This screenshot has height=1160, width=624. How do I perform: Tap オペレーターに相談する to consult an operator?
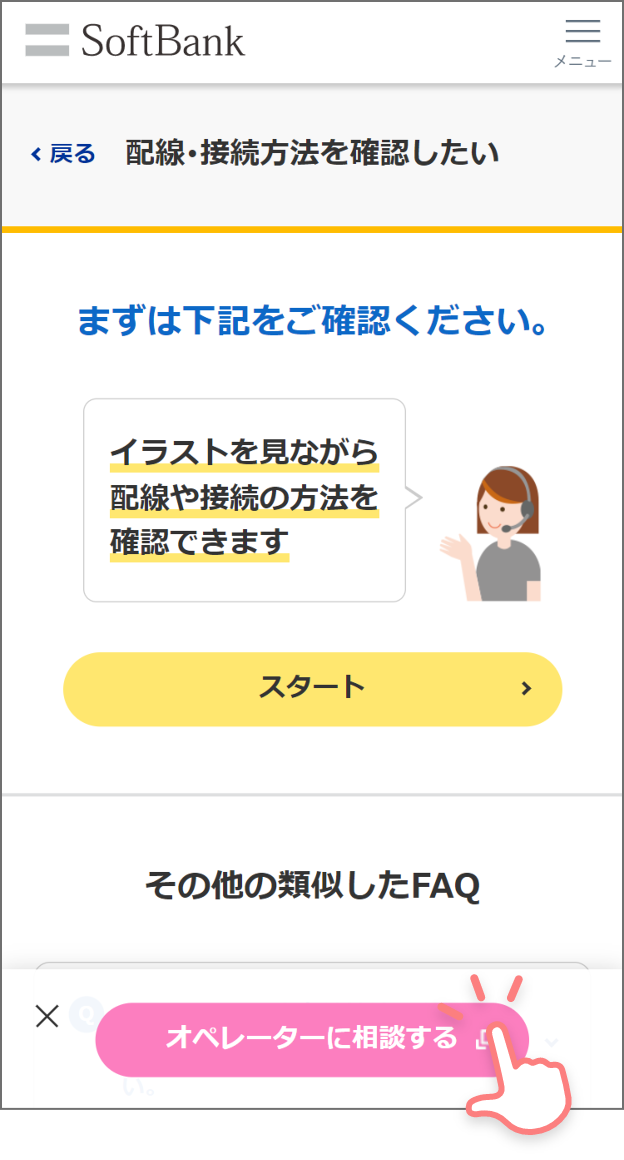pos(310,1039)
